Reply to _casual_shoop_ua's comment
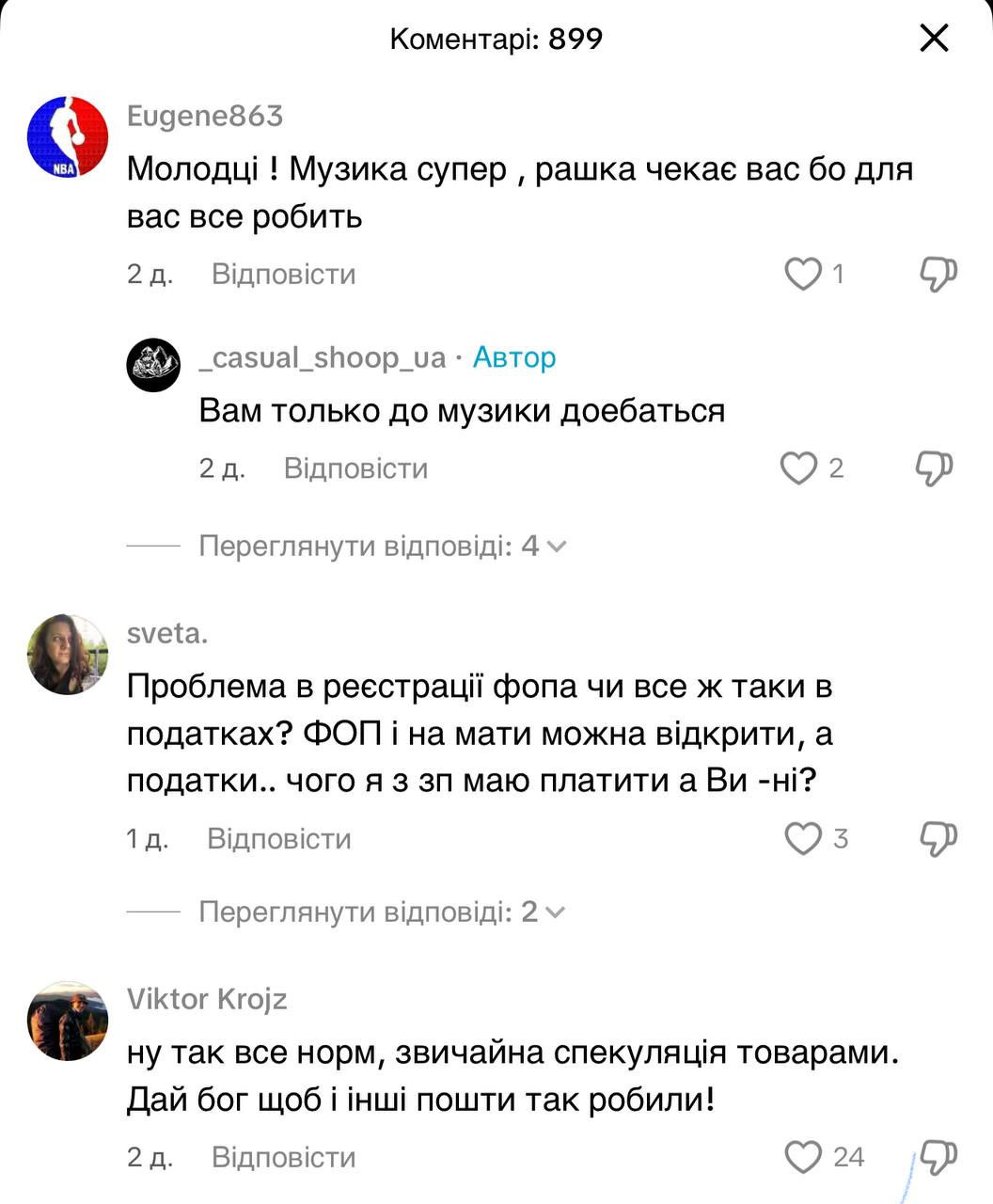The width and height of the screenshot is (993, 1204). [355, 467]
